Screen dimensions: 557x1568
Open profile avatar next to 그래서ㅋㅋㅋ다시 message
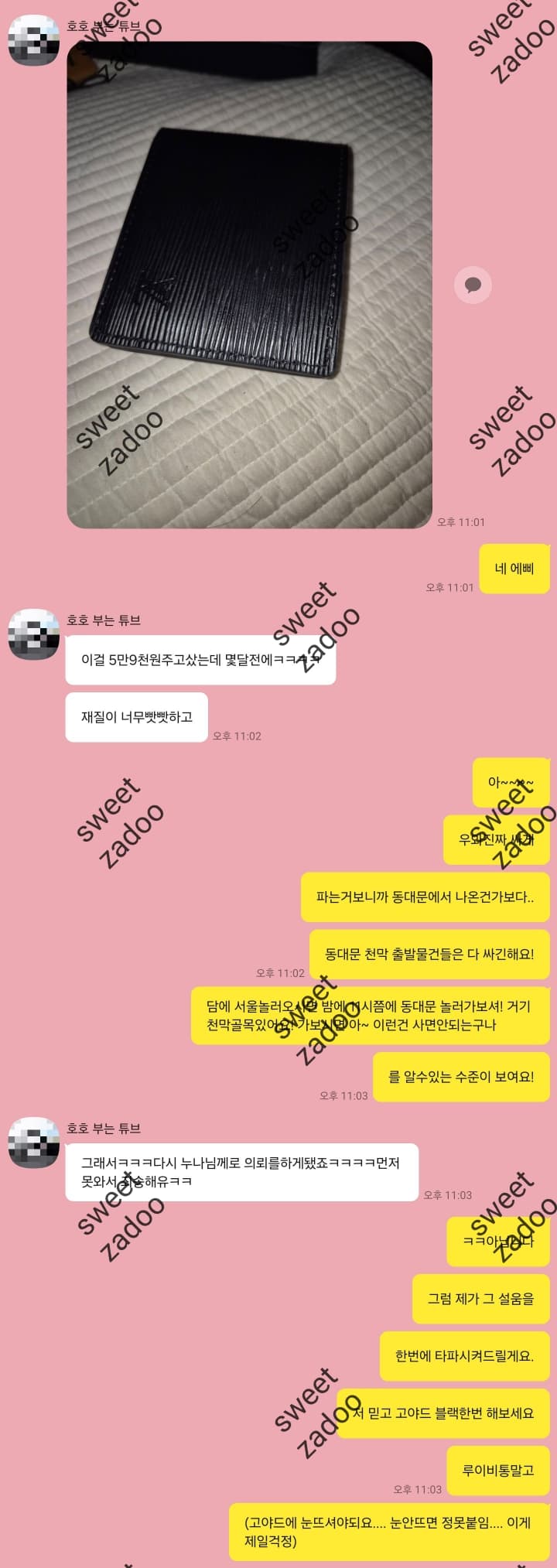[x=34, y=1142]
